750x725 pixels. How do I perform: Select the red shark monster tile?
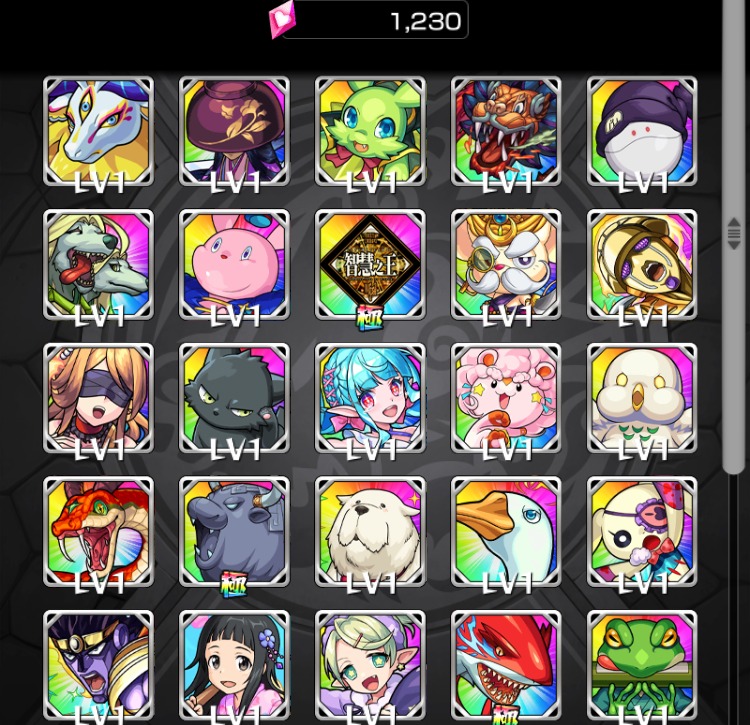(506, 663)
